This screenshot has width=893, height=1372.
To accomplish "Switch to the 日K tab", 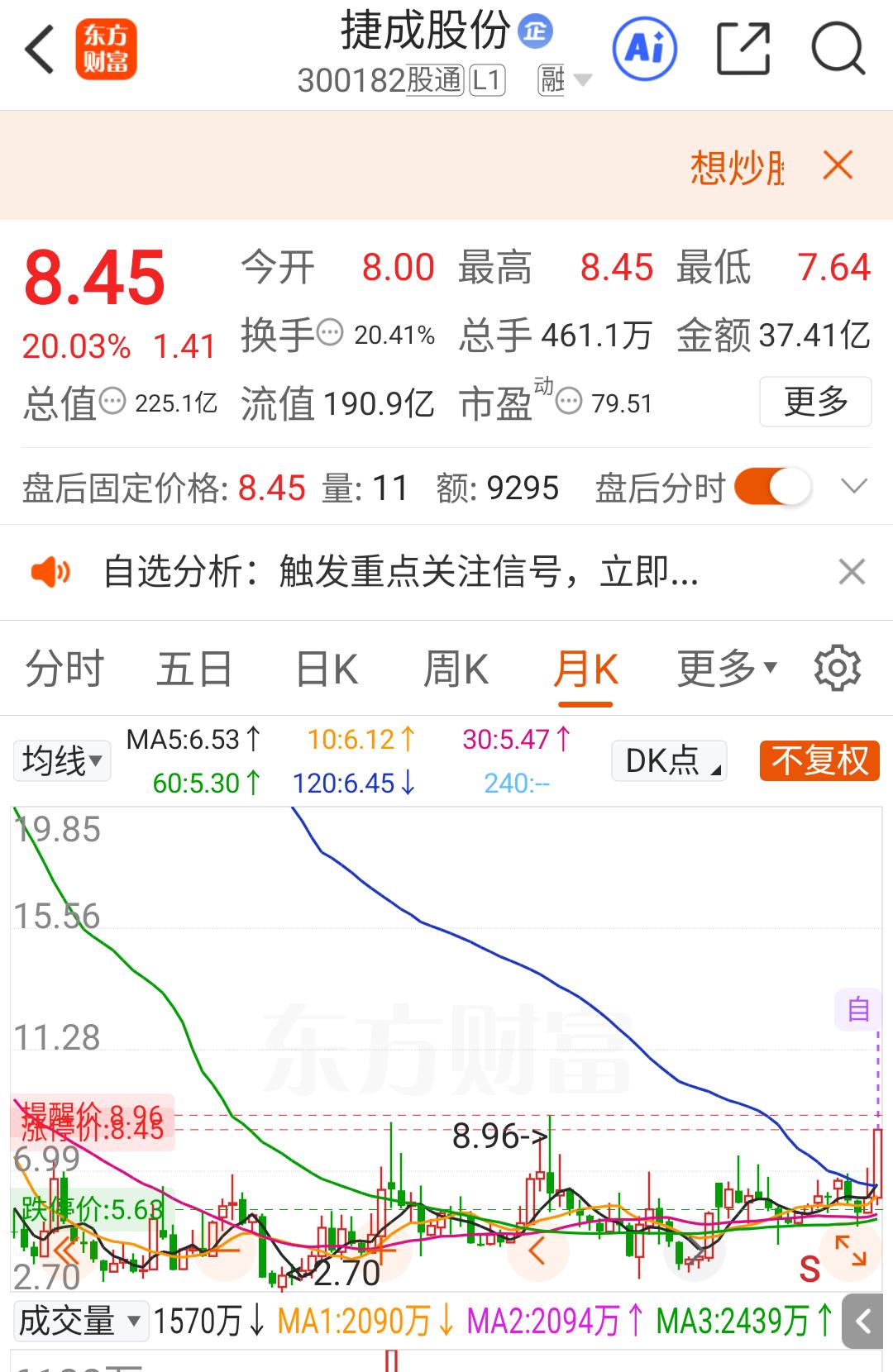I will tap(326, 668).
